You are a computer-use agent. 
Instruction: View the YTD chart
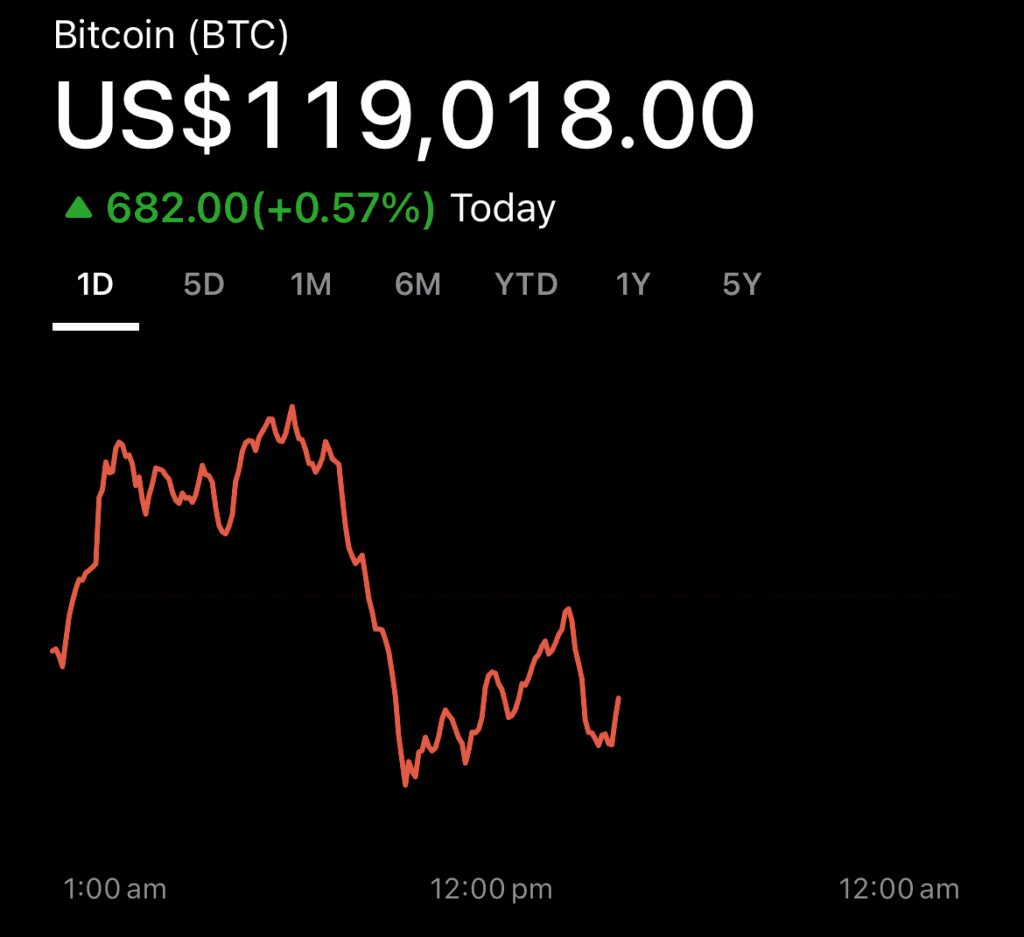[x=527, y=286]
